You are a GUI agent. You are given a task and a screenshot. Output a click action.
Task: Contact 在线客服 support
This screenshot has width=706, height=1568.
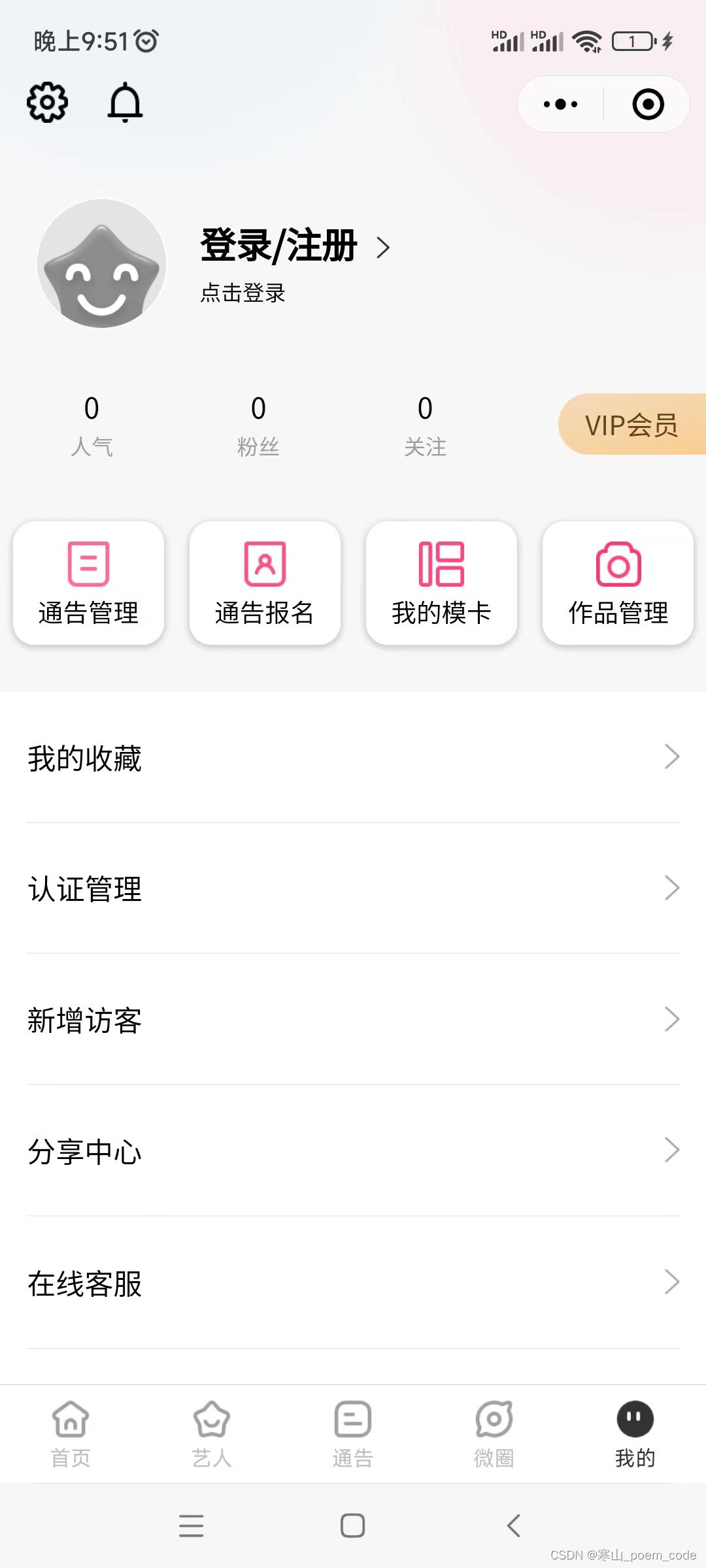coord(353,1283)
